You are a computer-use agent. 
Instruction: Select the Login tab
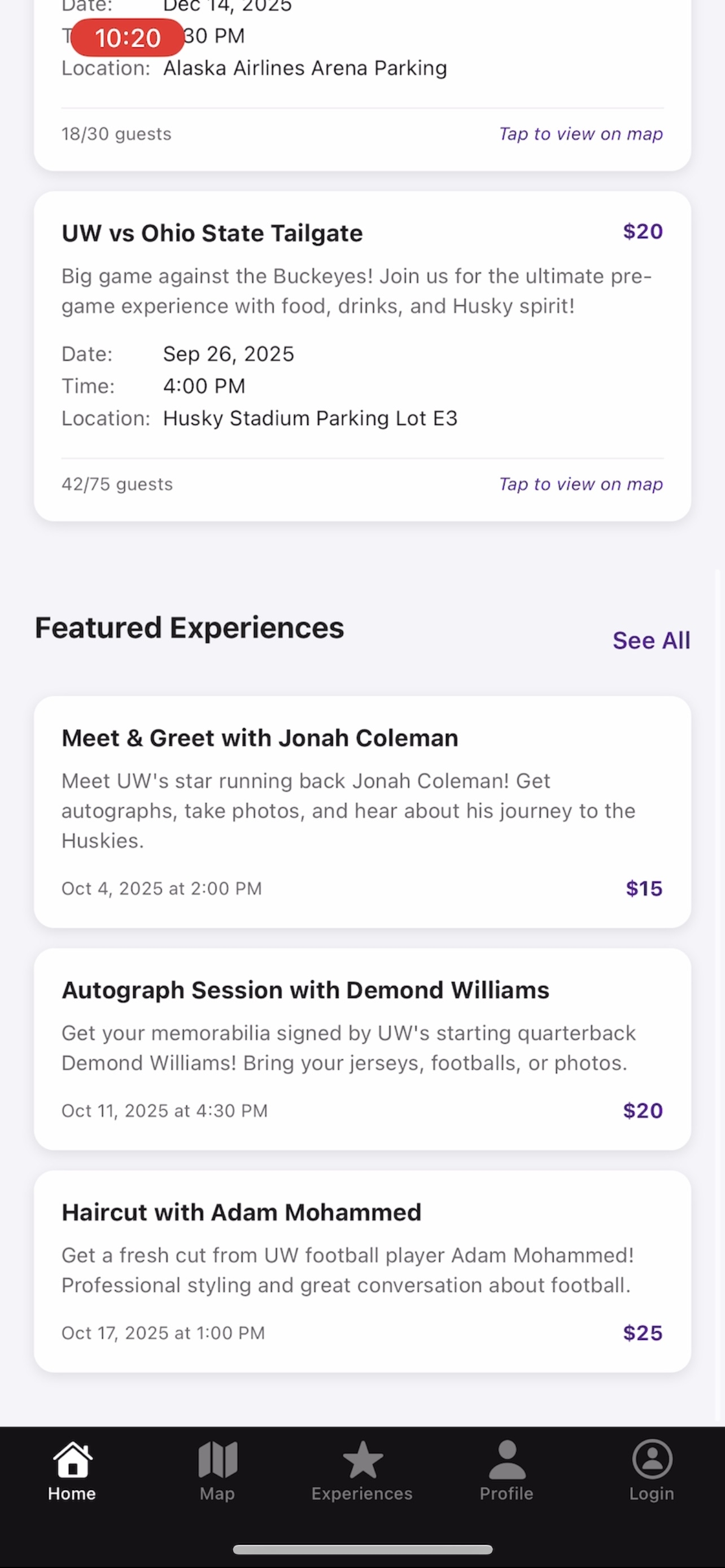[652, 1470]
